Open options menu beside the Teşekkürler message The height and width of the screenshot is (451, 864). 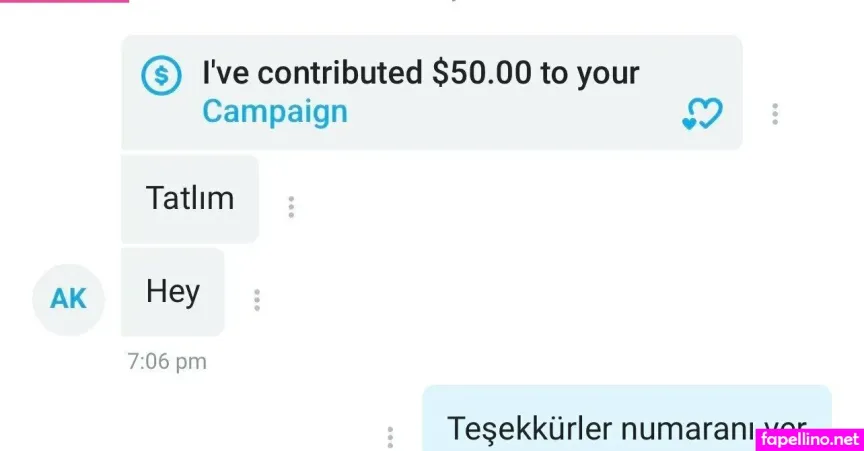point(390,436)
